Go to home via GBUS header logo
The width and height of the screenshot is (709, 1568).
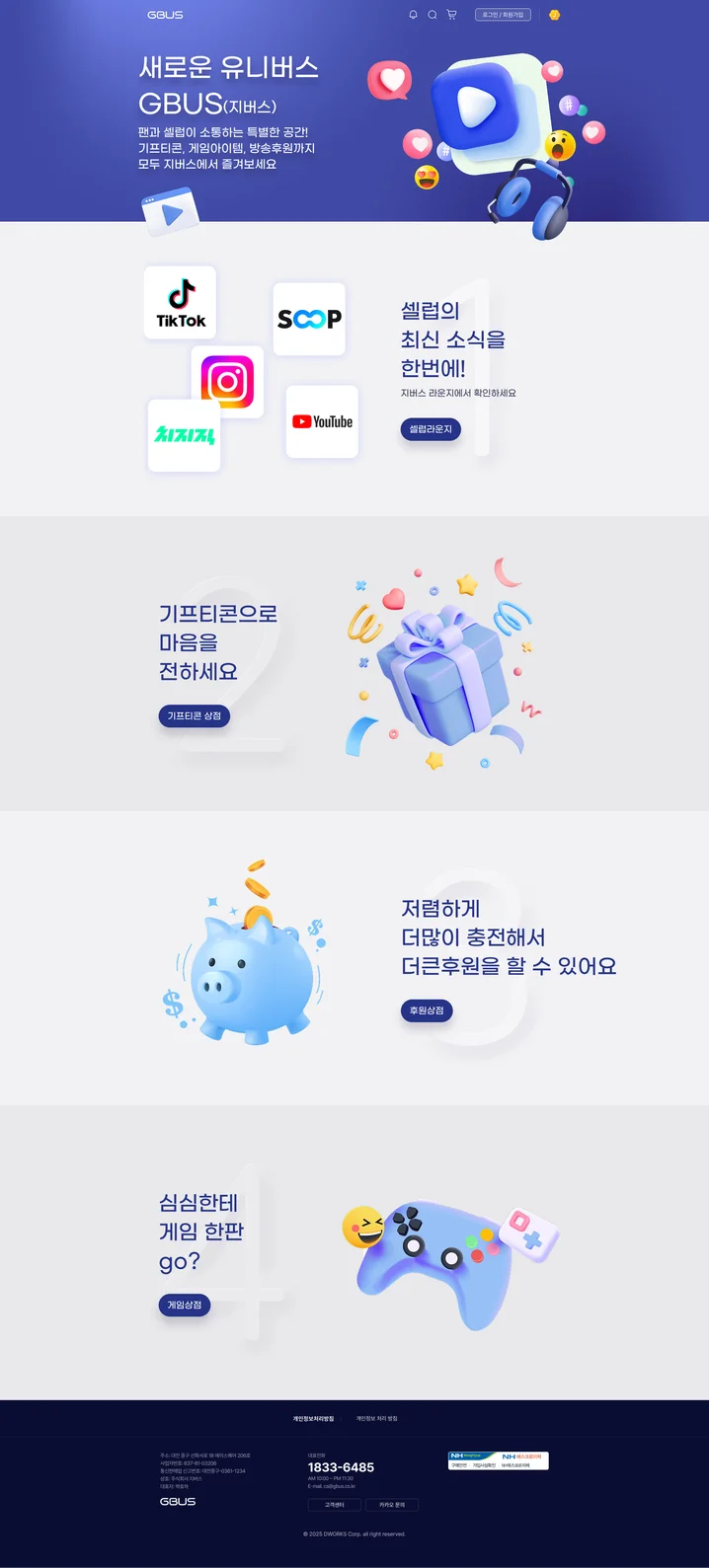coord(165,15)
